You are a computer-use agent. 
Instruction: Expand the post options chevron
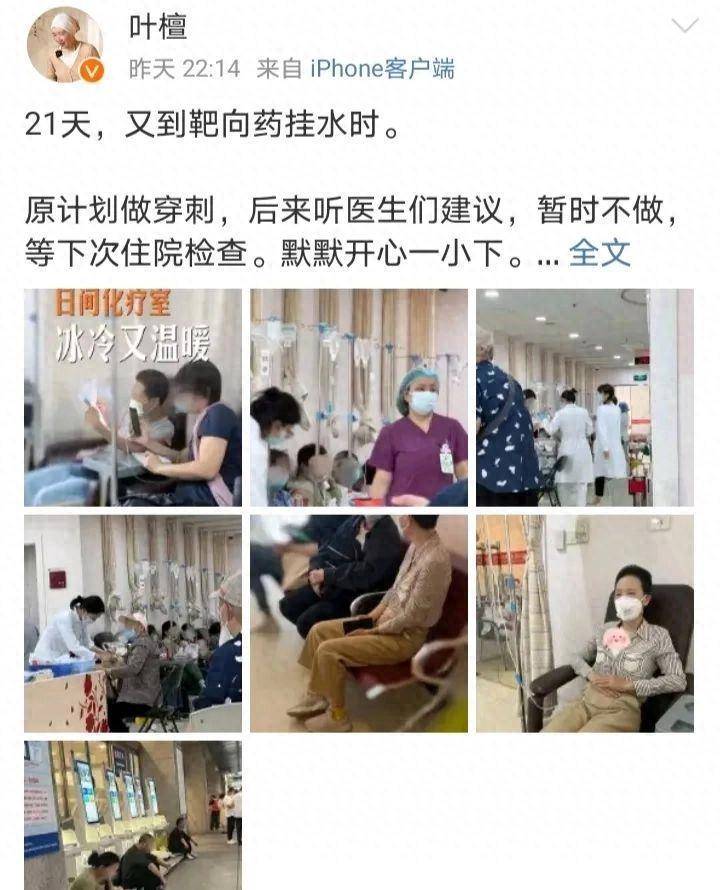(x=684, y=26)
